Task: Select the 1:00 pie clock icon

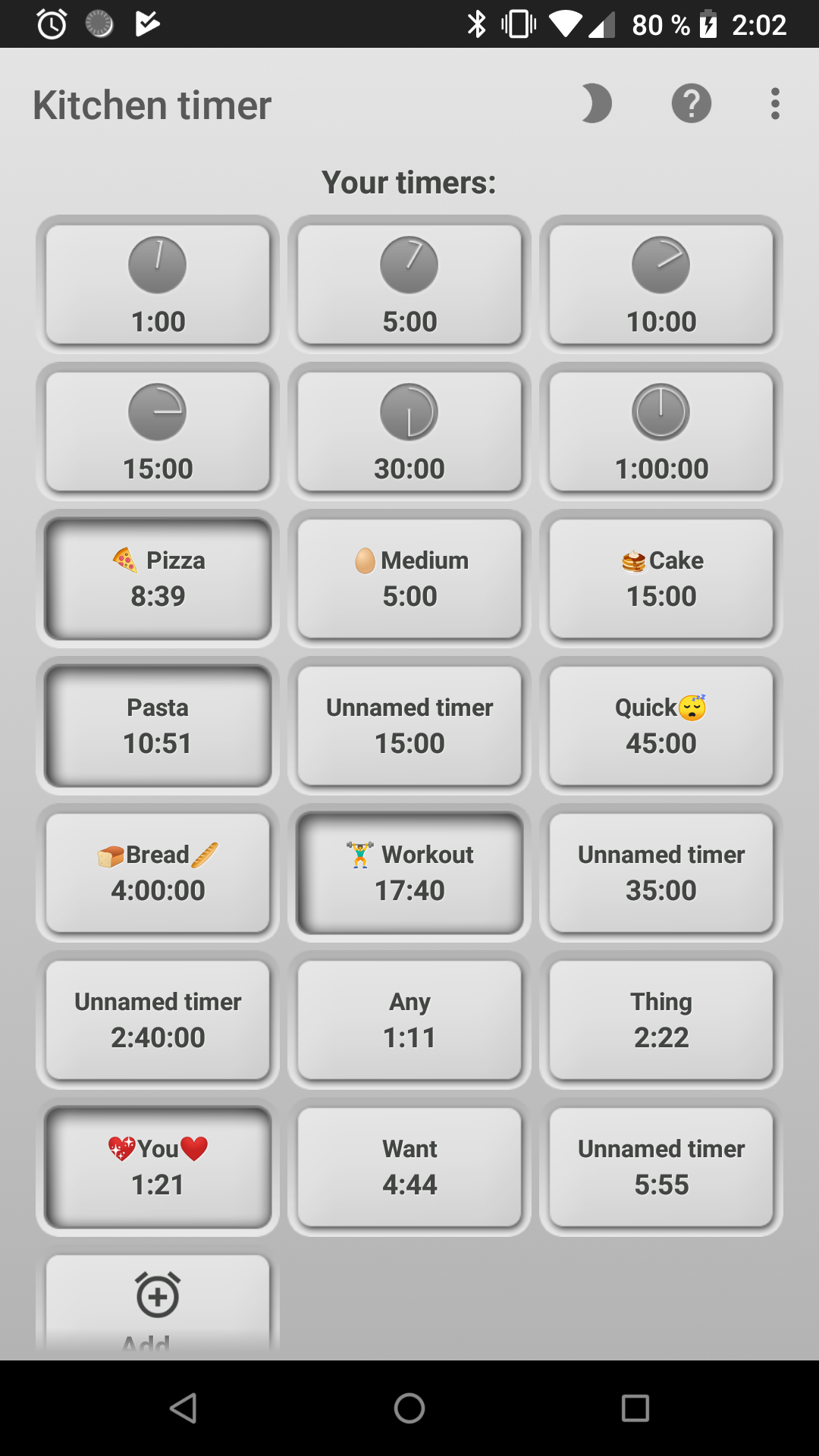Action: (x=157, y=264)
